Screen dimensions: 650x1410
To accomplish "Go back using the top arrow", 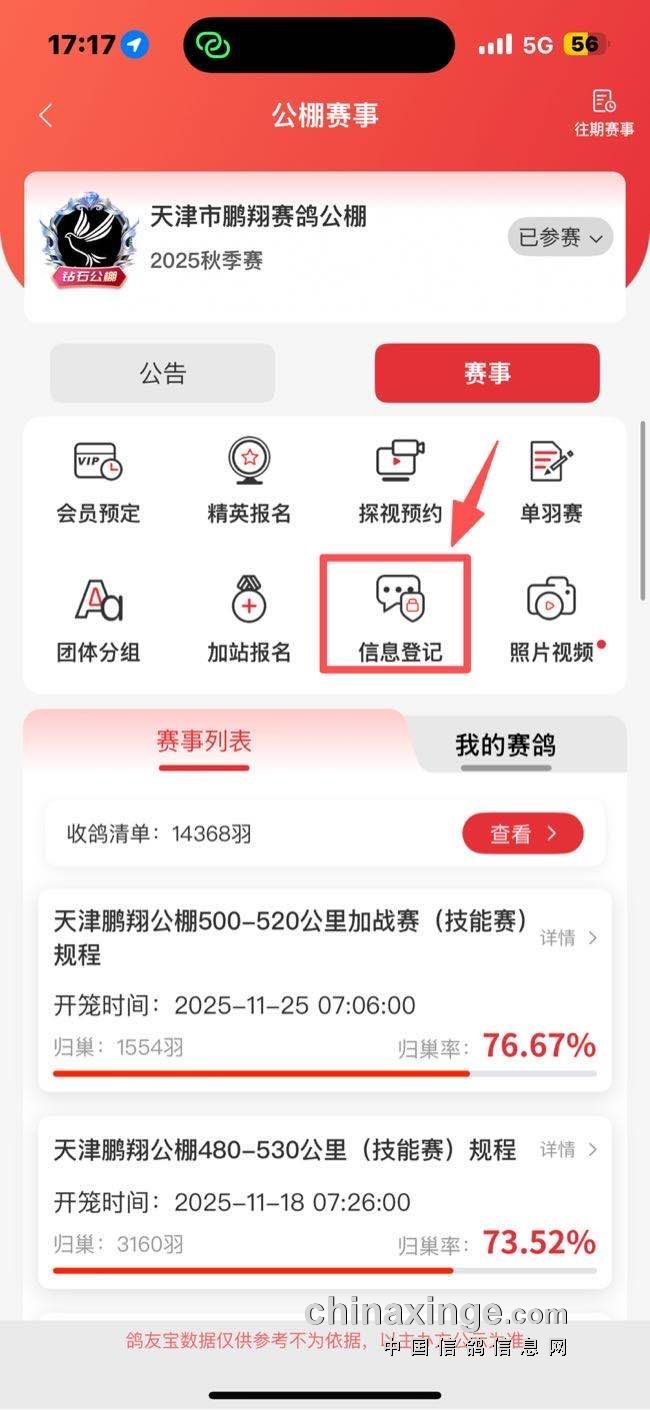I will (x=45, y=115).
